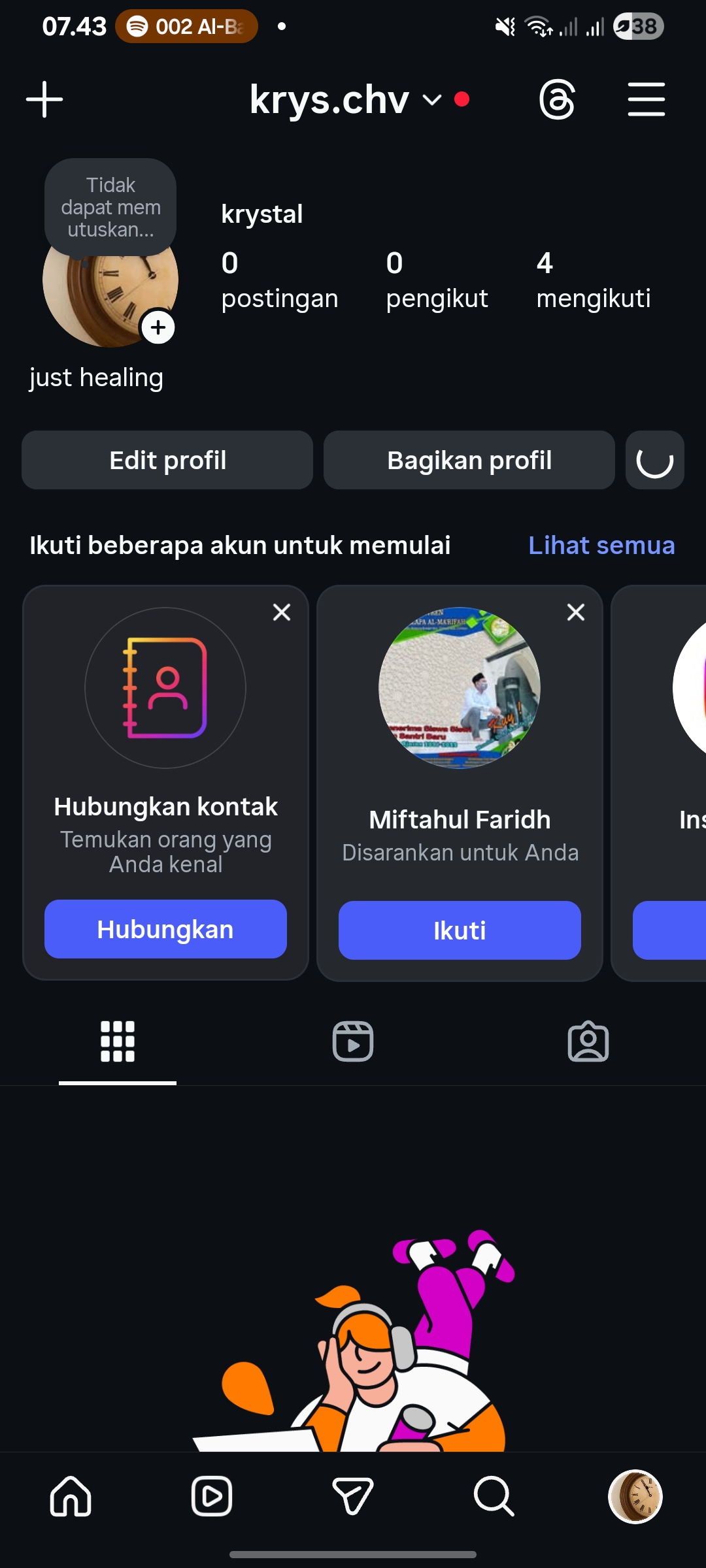Image resolution: width=706 pixels, height=1568 pixels.
Task: Tap Hubungkan to connect contacts
Action: click(165, 929)
